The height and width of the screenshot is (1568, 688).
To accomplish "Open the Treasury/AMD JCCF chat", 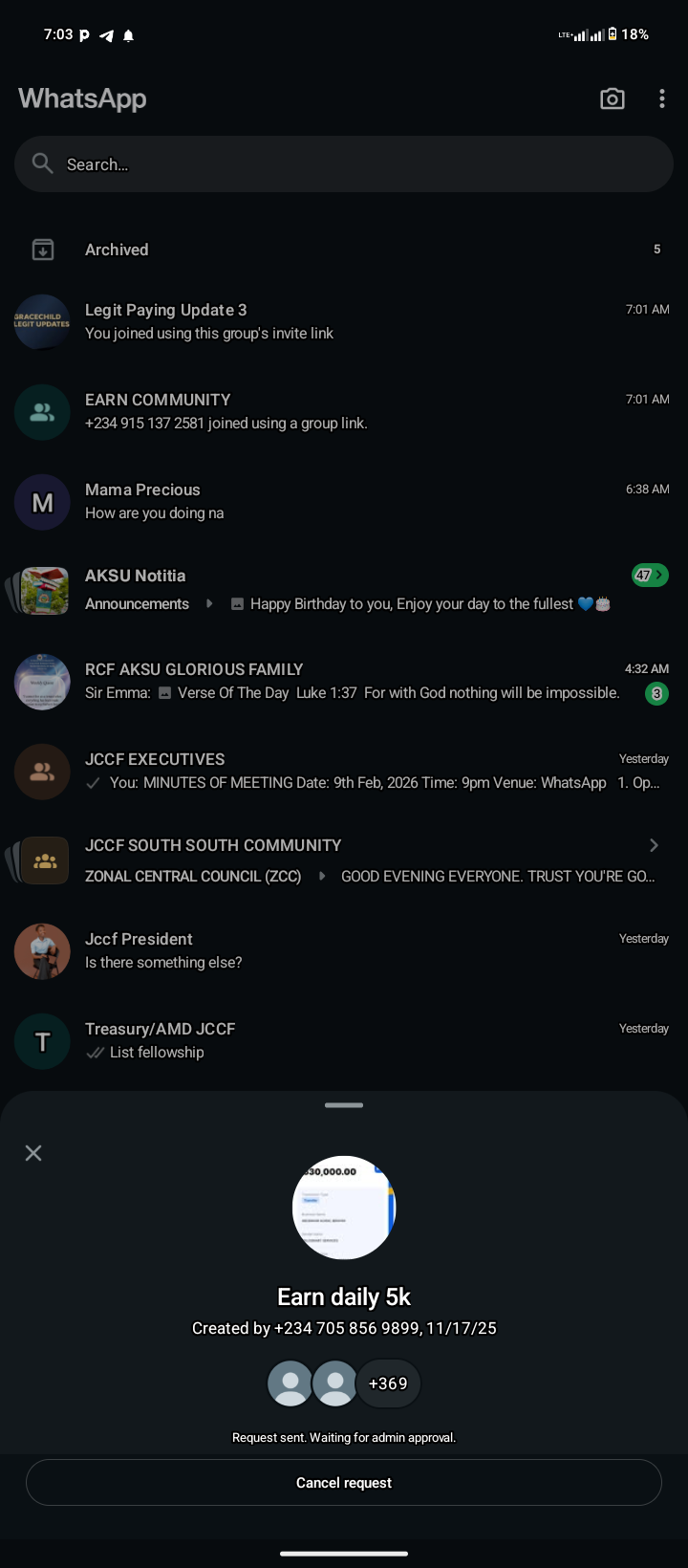I will click(x=344, y=1040).
